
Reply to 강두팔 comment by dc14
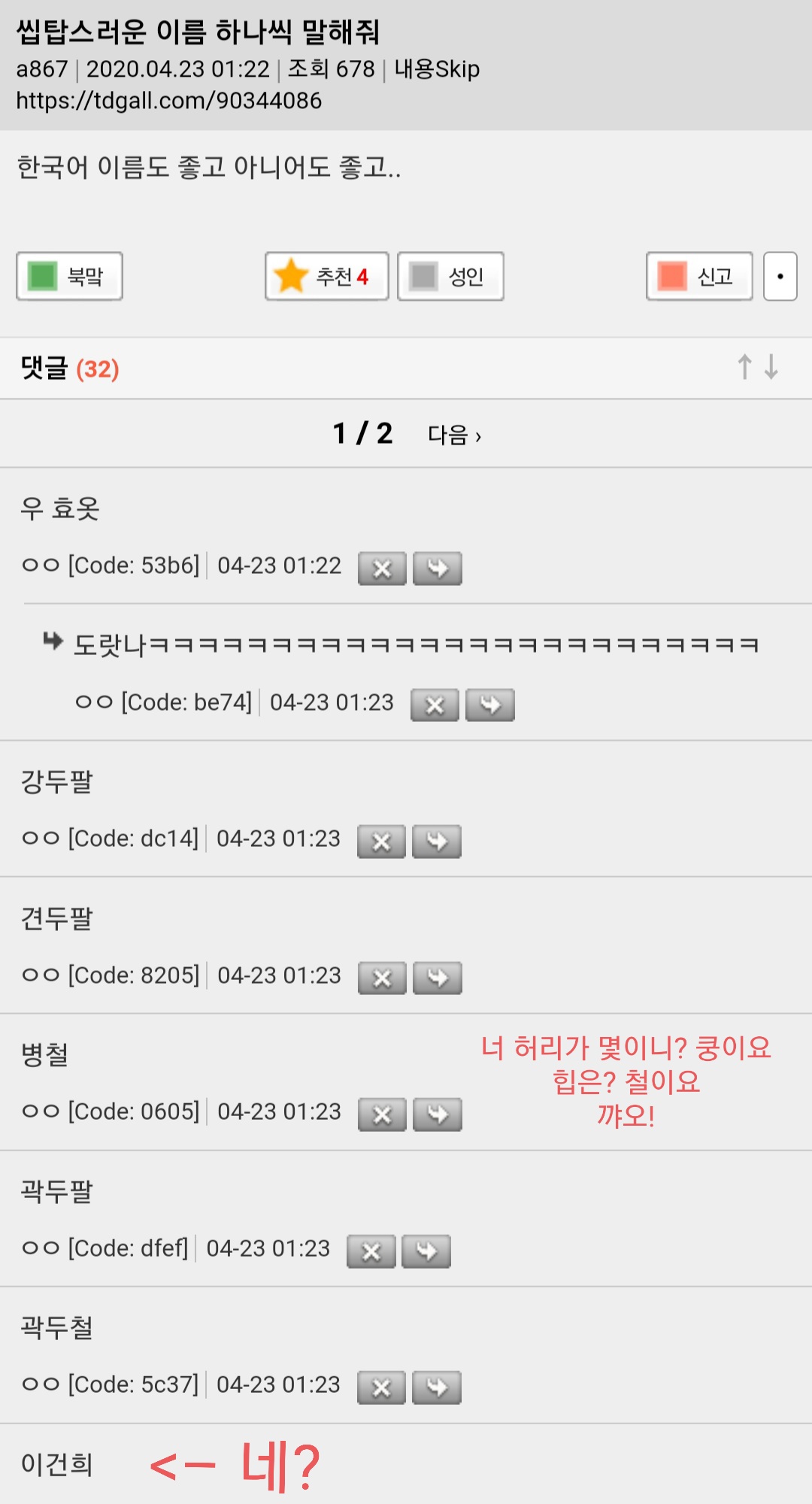[437, 841]
